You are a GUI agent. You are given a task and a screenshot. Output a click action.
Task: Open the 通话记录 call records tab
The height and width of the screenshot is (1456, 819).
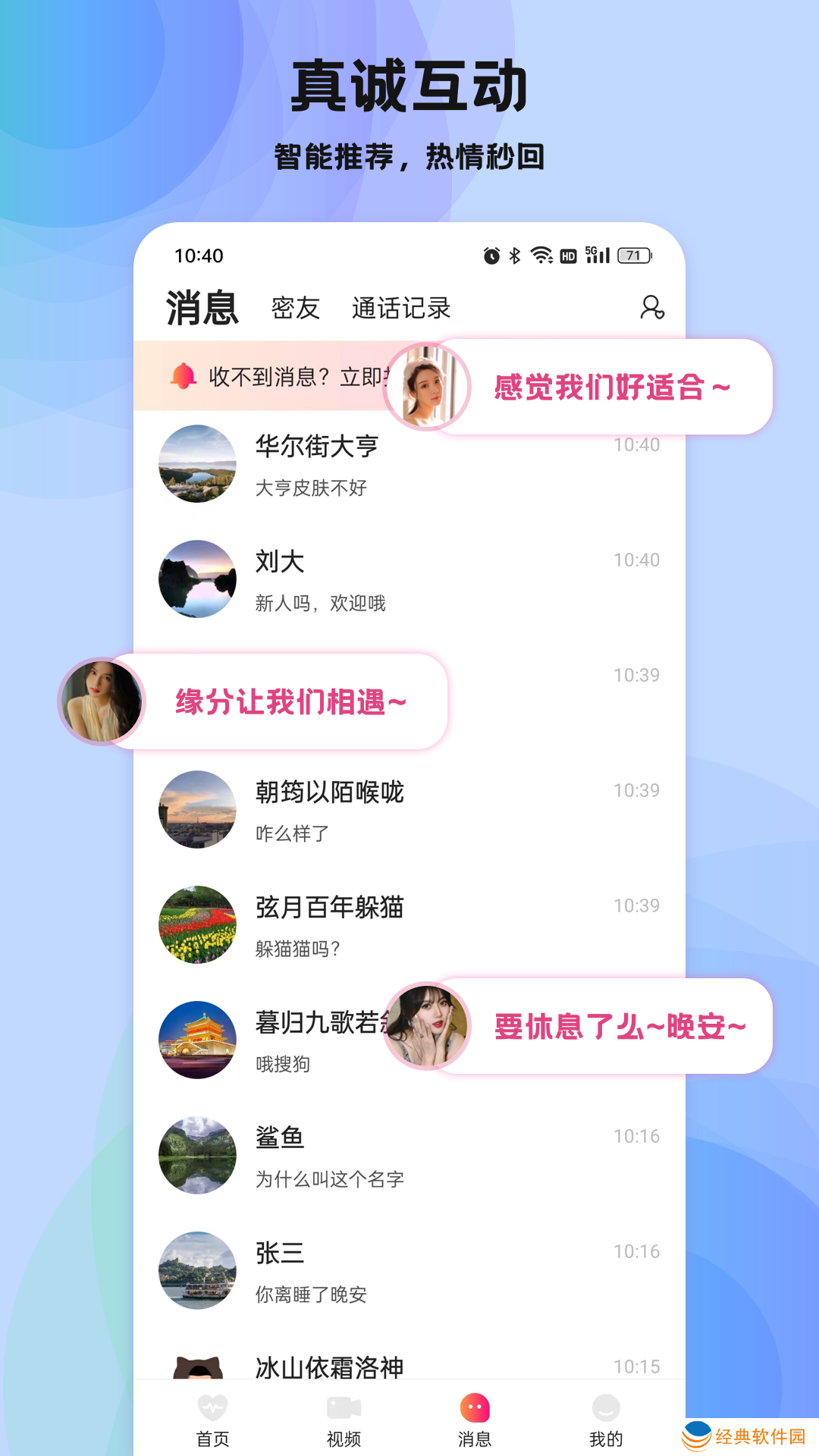click(400, 309)
